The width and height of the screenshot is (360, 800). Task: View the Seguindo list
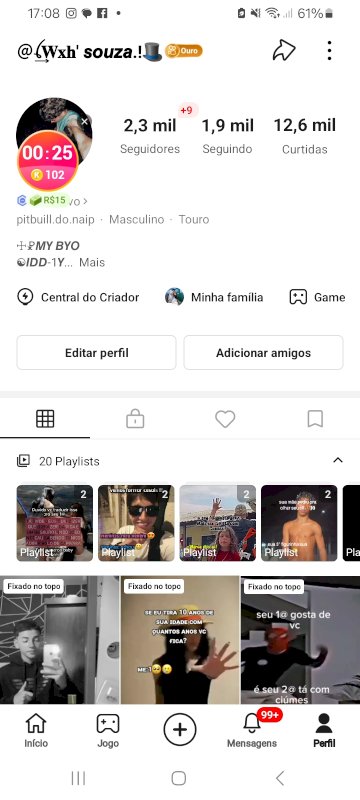tap(227, 136)
